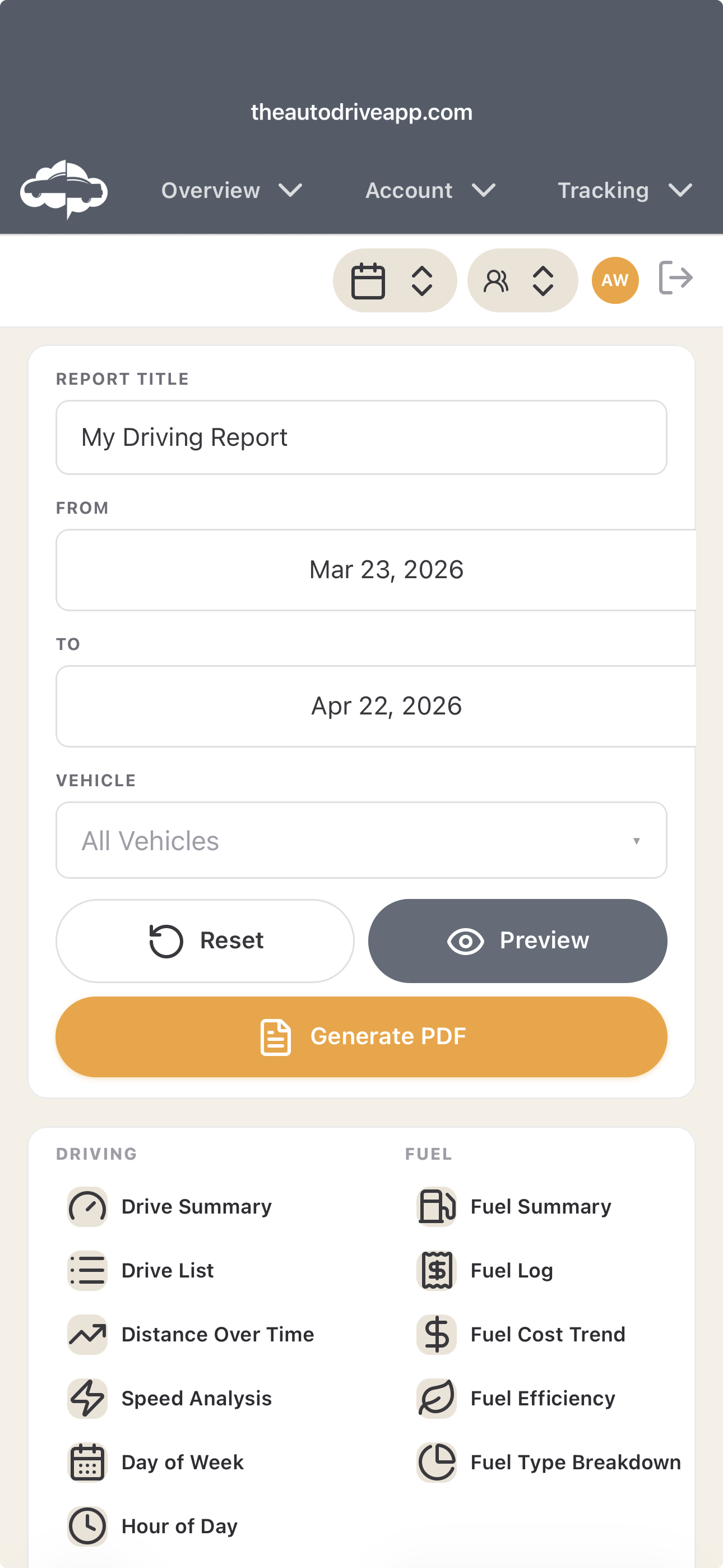Open the Tracking menu
The height and width of the screenshot is (1568, 723).
(625, 191)
